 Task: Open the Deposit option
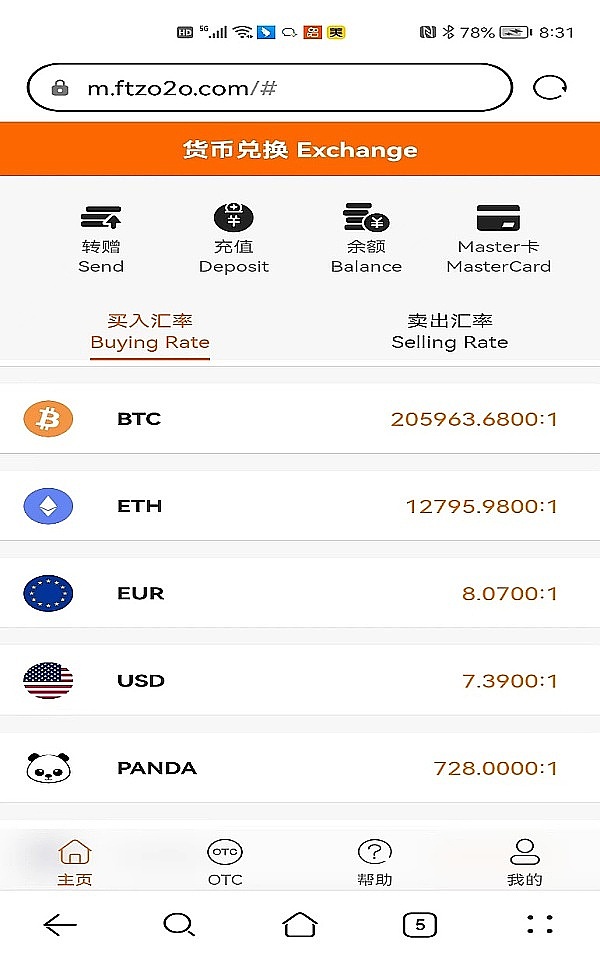(x=234, y=239)
